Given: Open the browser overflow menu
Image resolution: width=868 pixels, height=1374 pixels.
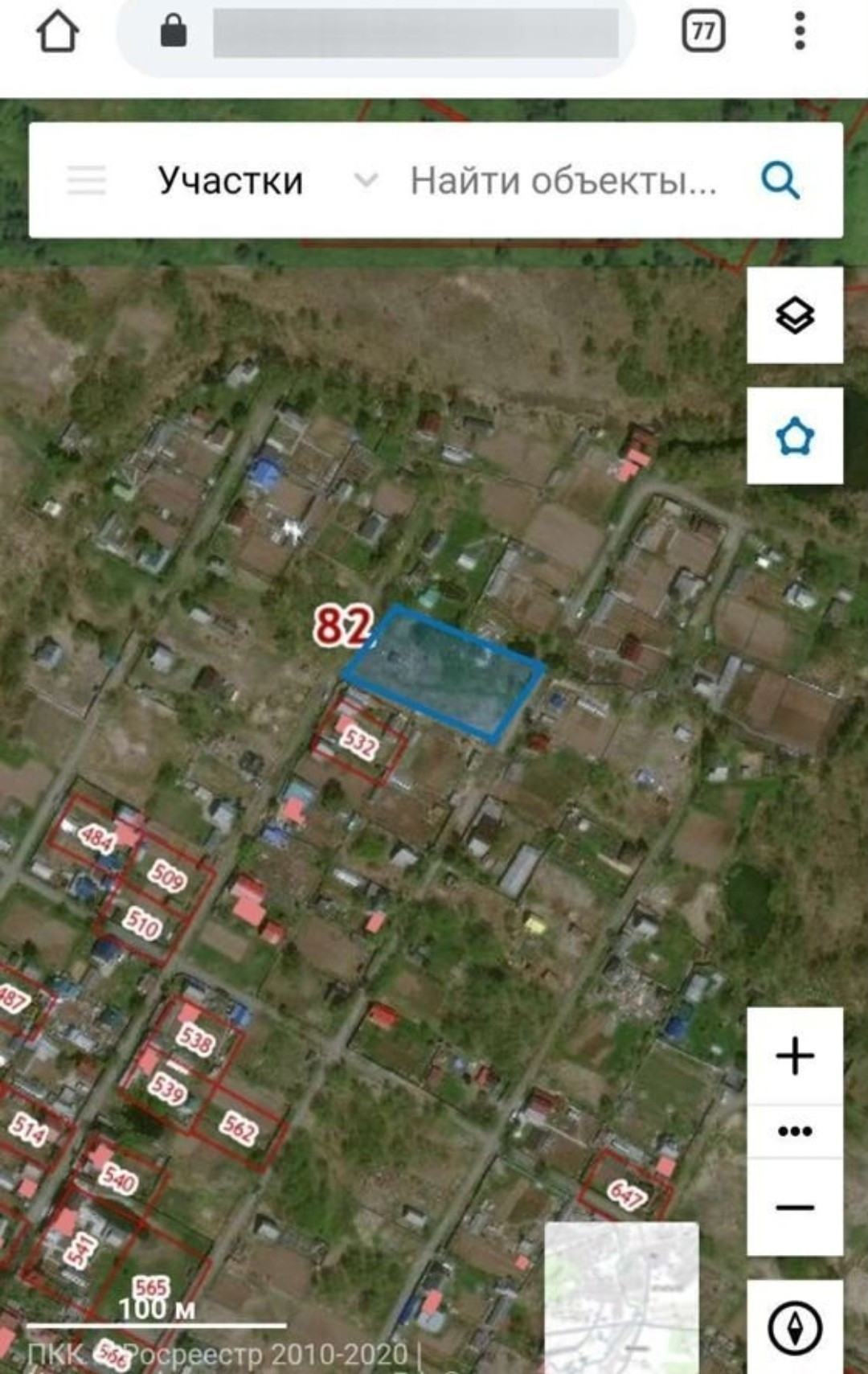Looking at the screenshot, I should (x=799, y=32).
